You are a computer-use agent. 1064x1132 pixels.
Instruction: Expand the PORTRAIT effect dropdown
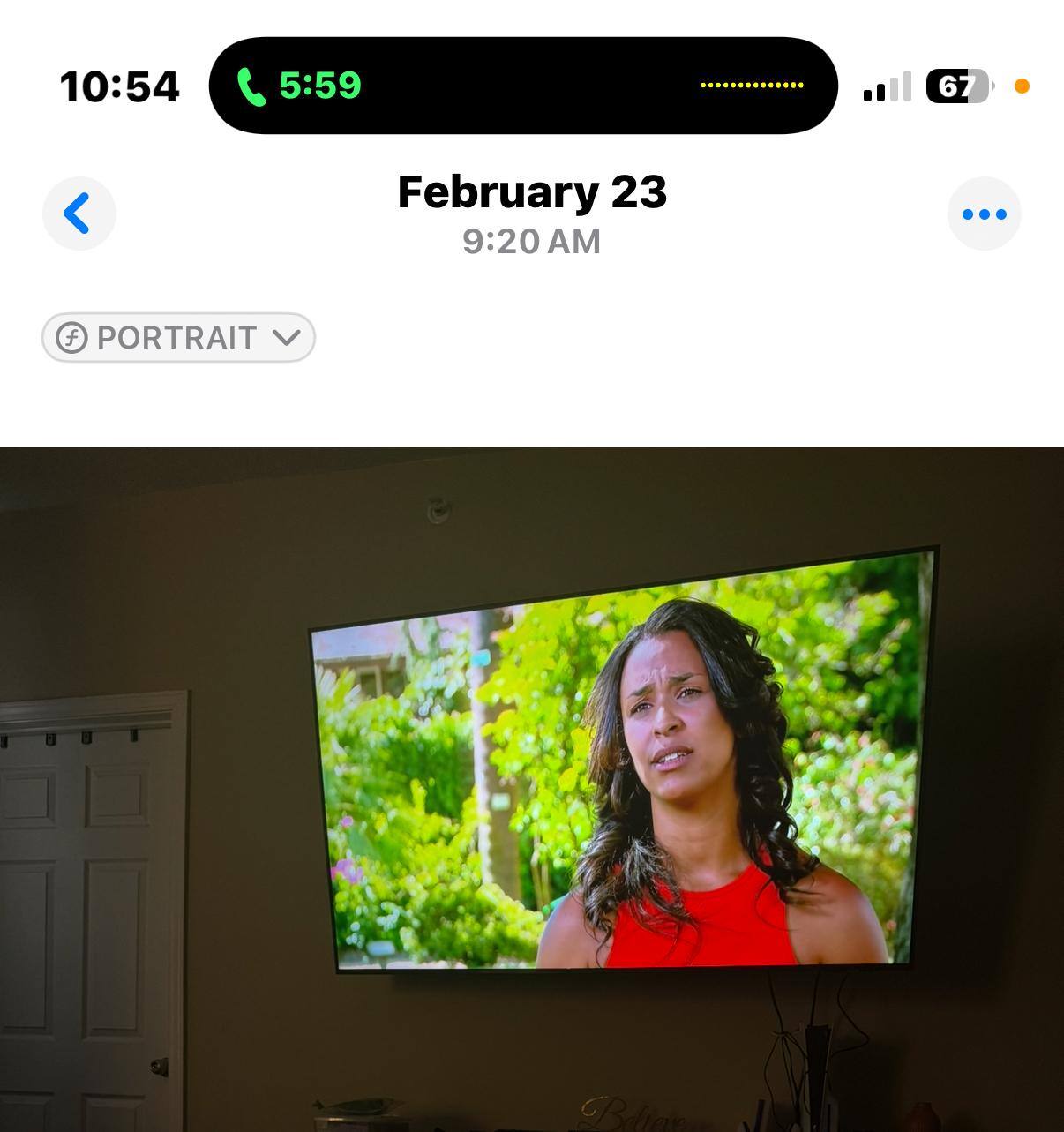pos(178,337)
